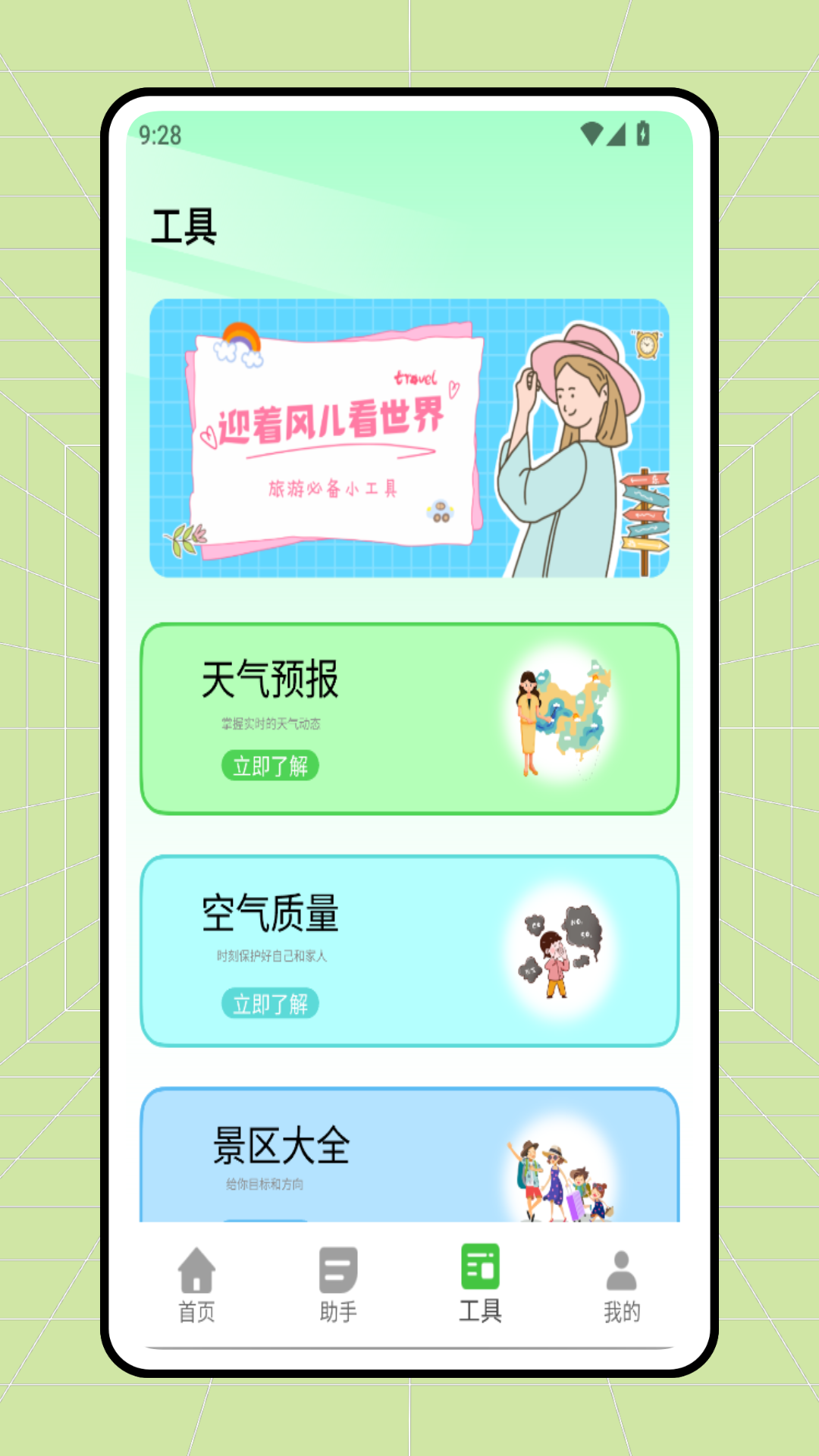The width and height of the screenshot is (819, 1456).
Task: Open the 空气质量 air quality card
Action: pos(409,952)
